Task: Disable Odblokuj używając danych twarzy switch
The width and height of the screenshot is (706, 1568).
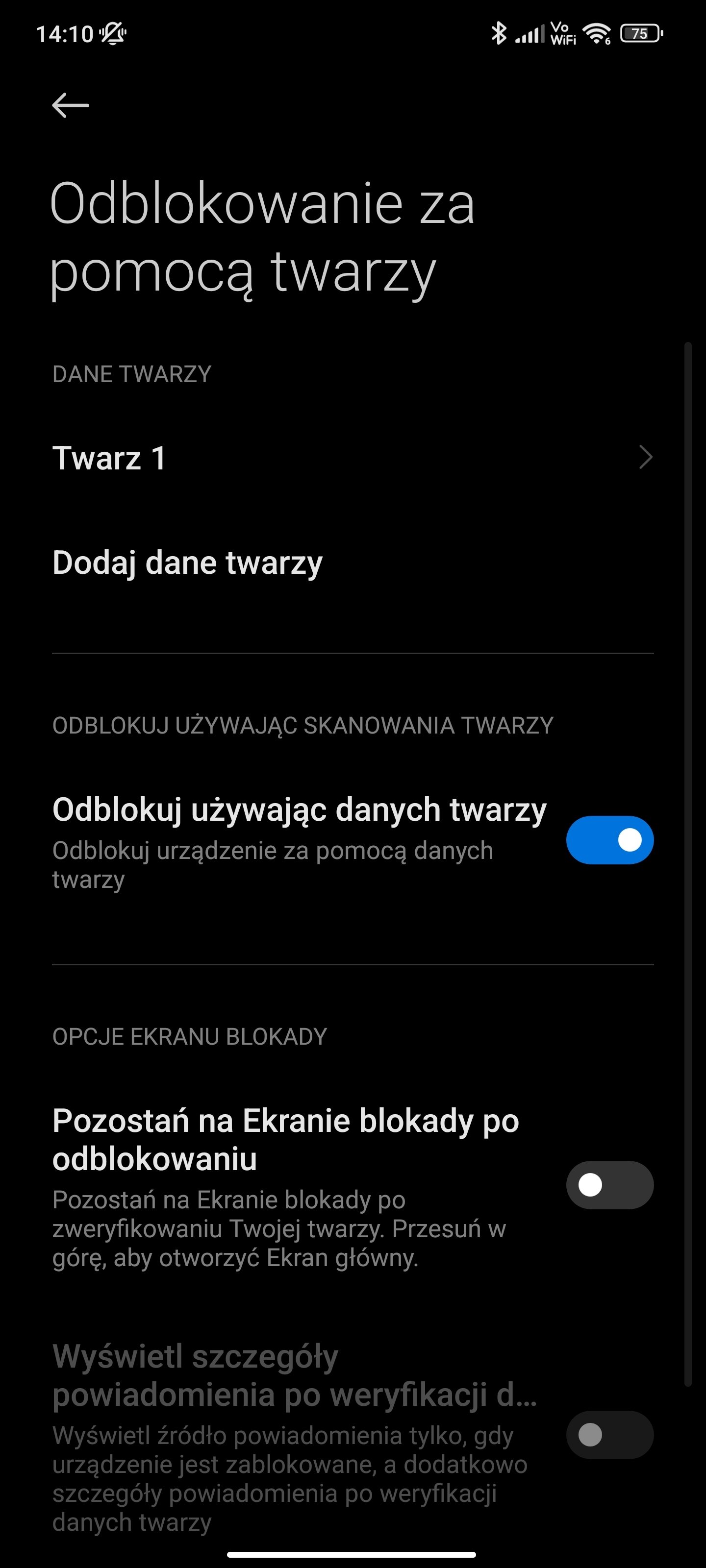Action: point(609,840)
